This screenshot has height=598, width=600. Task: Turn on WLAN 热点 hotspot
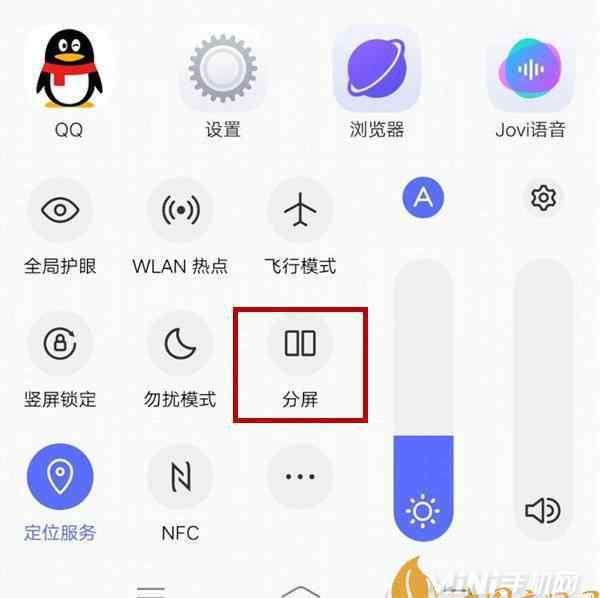(180, 210)
